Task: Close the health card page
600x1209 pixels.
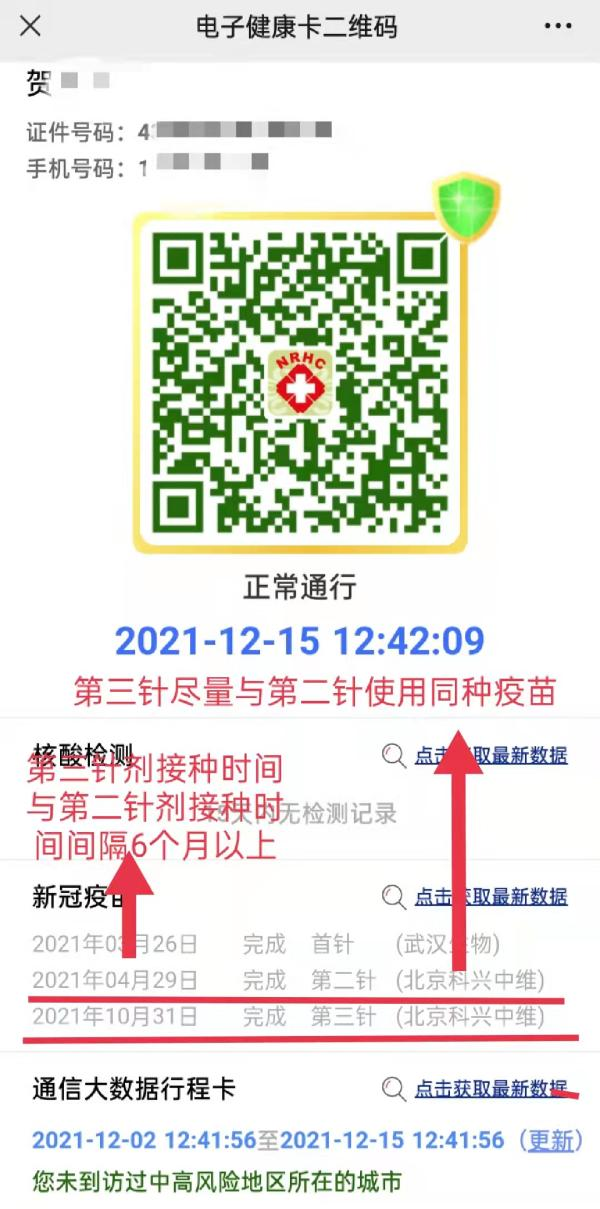Action: [x=31, y=26]
